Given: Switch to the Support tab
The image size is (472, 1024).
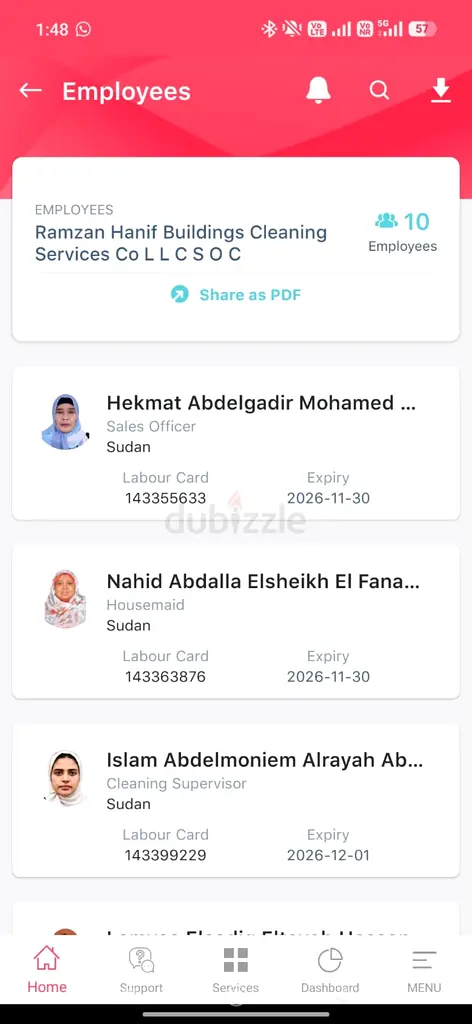Looking at the screenshot, I should point(141,970).
